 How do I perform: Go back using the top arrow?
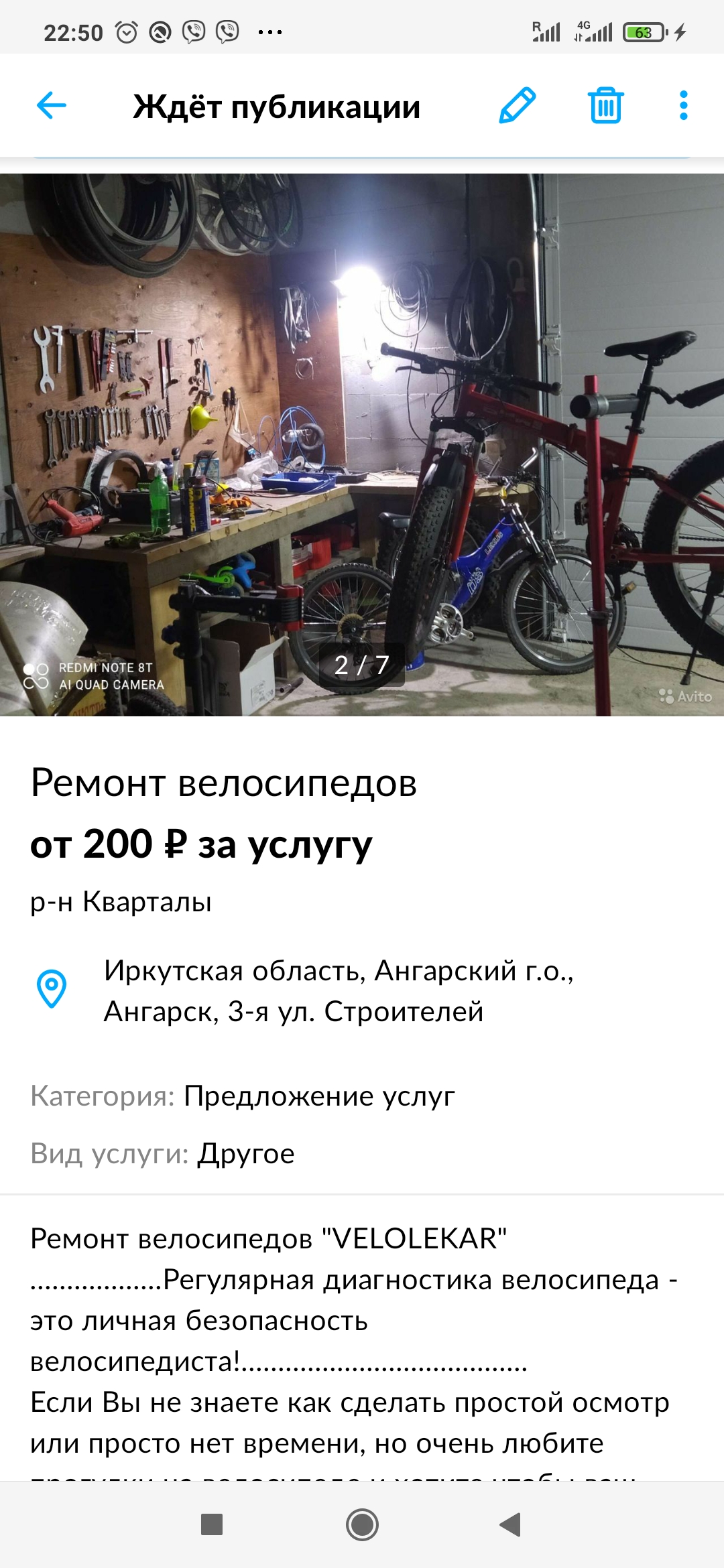[x=52, y=105]
